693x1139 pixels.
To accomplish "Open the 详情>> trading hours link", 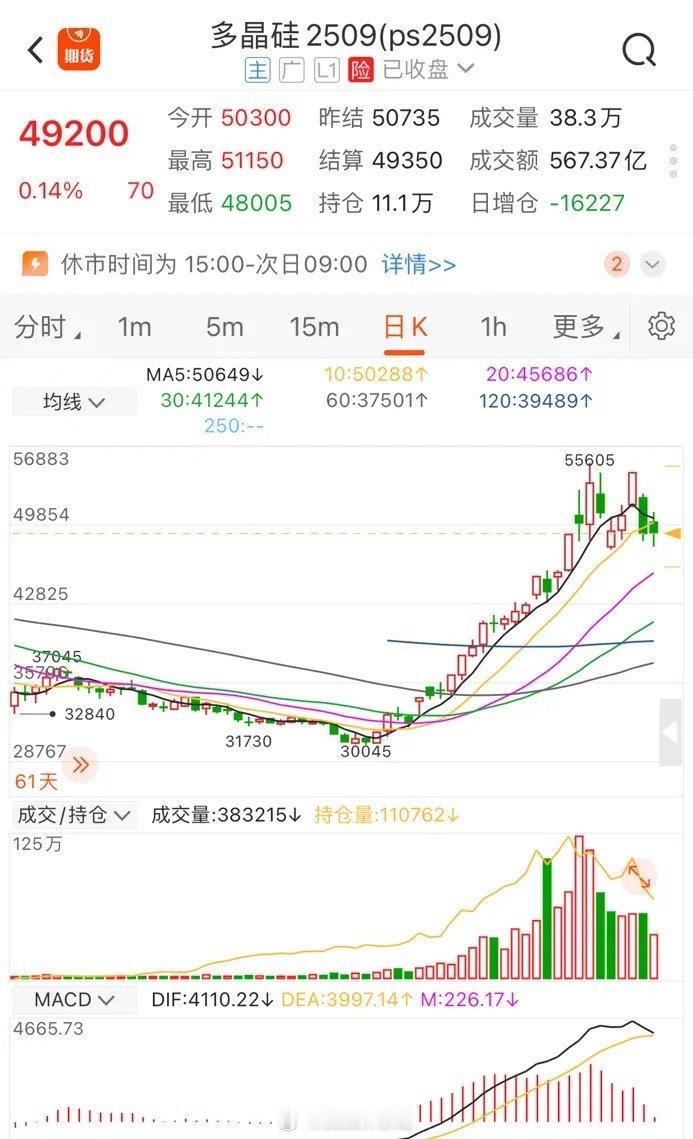I will click(x=418, y=264).
